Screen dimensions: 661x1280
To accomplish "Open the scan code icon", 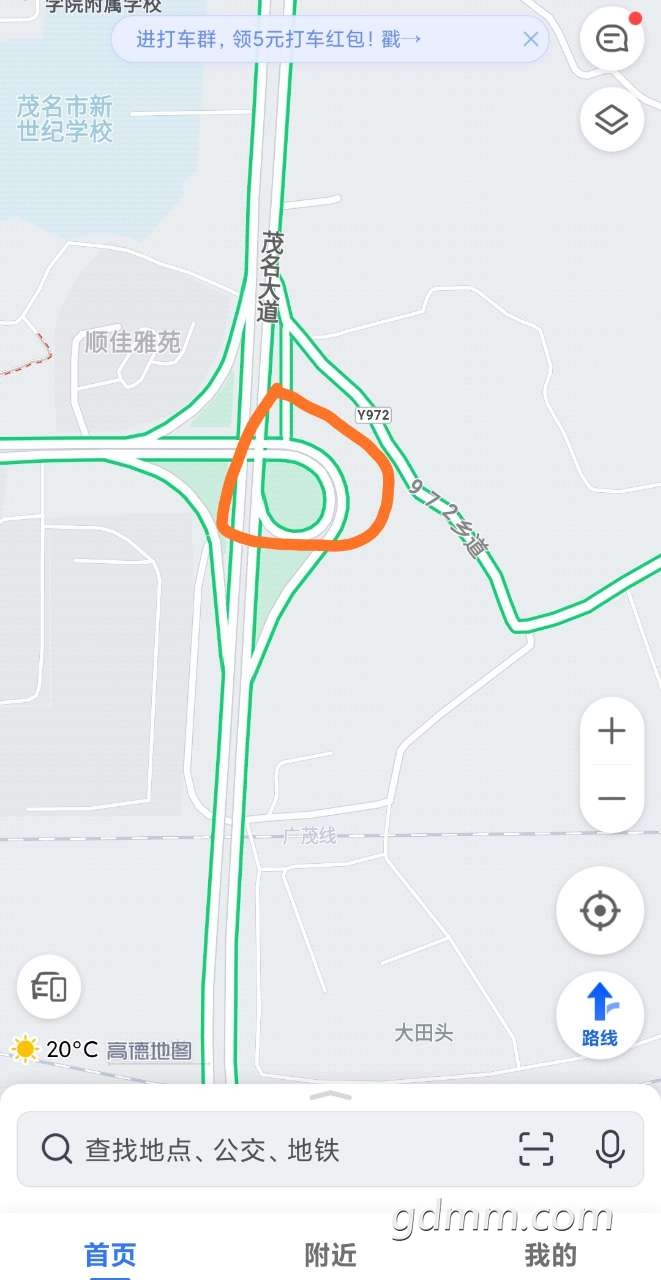I will tap(536, 1149).
